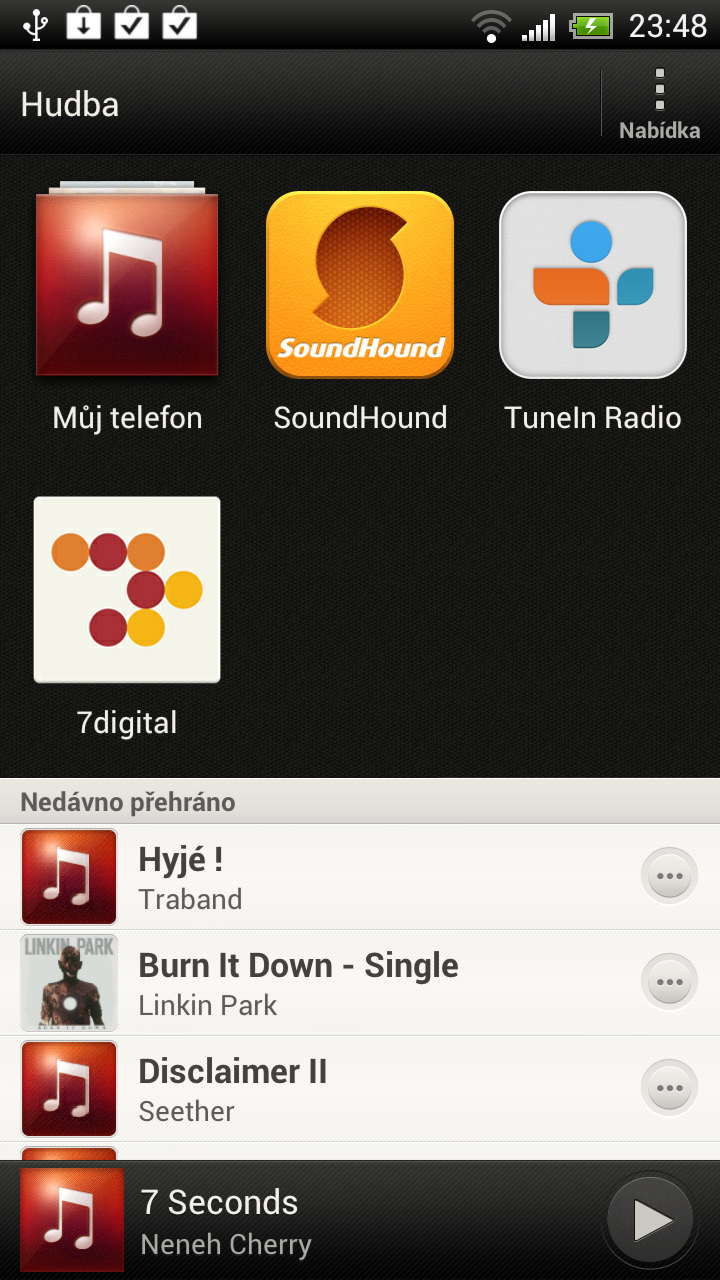Open the Nabídka menu

659,103
